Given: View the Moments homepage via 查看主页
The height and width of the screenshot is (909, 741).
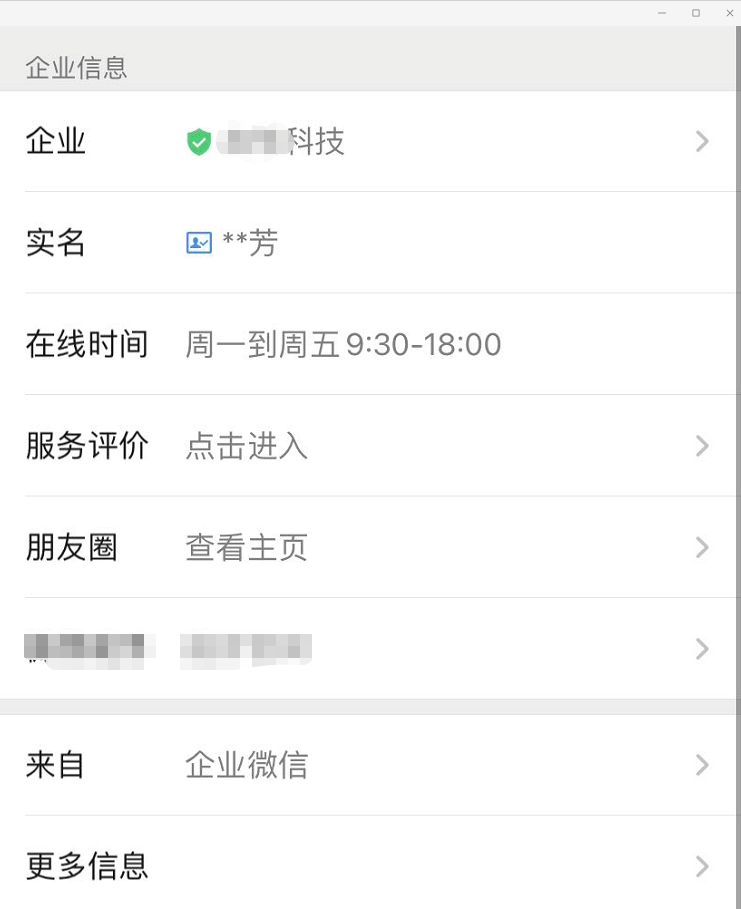Looking at the screenshot, I should (245, 547).
